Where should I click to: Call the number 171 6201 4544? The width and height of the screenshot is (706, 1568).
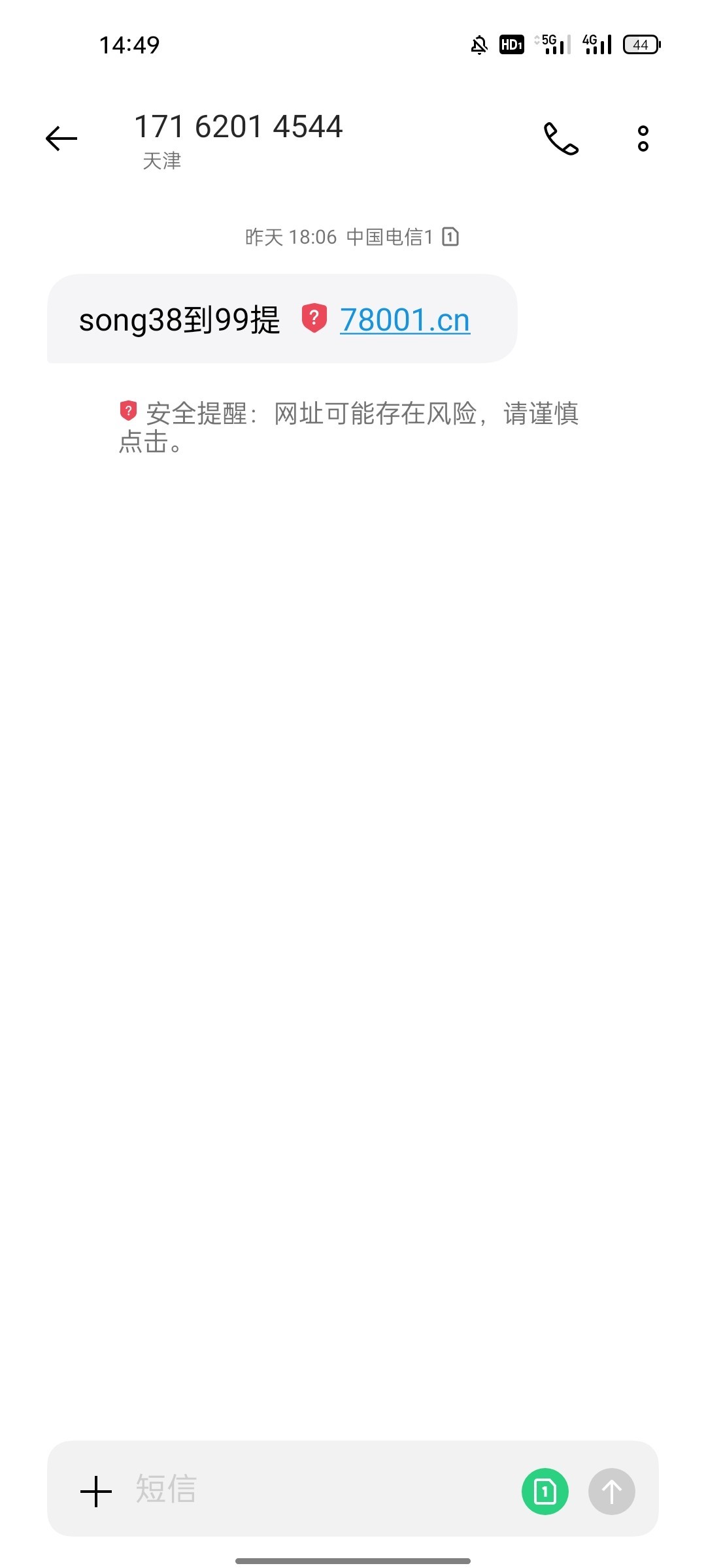pyautogui.click(x=561, y=139)
